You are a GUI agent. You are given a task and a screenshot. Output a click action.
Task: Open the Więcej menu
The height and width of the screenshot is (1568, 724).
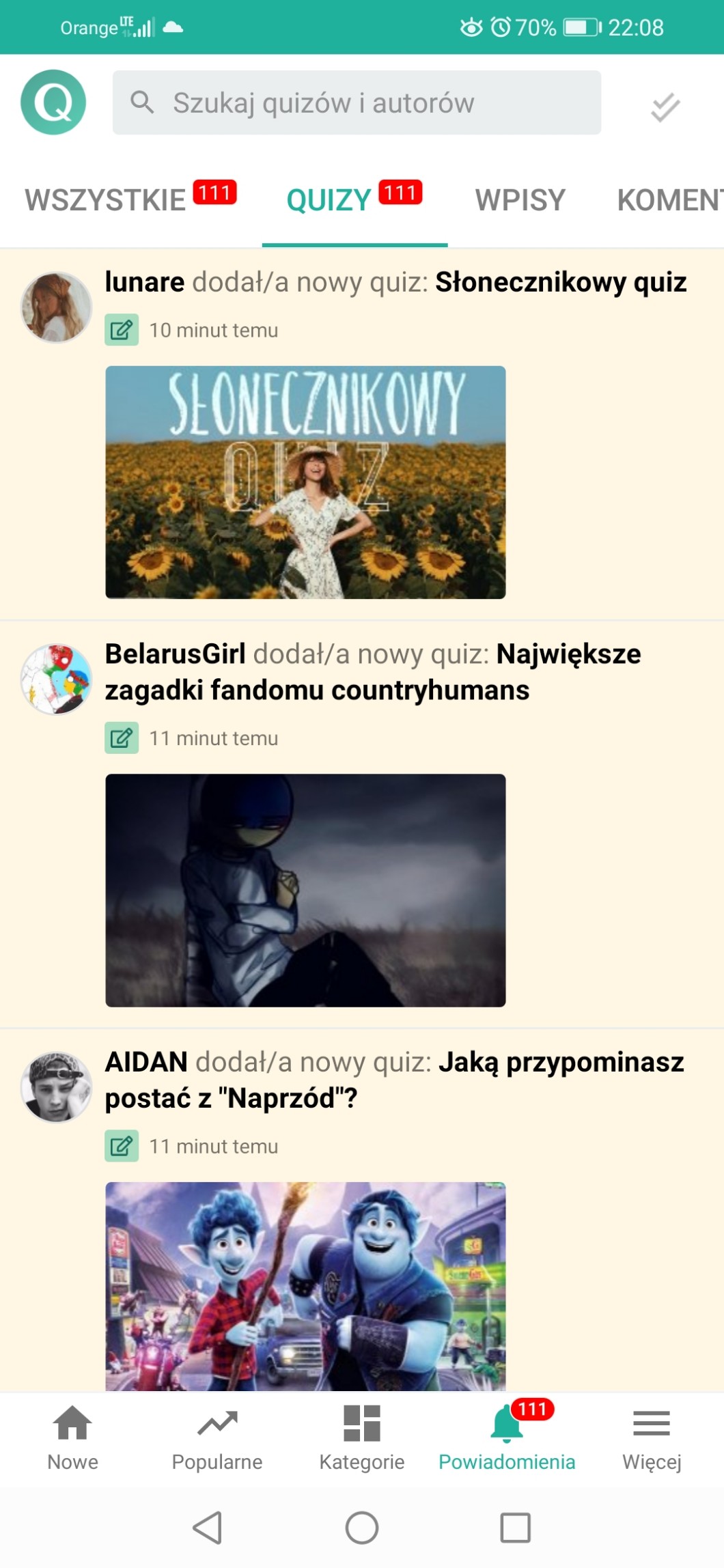(652, 1438)
